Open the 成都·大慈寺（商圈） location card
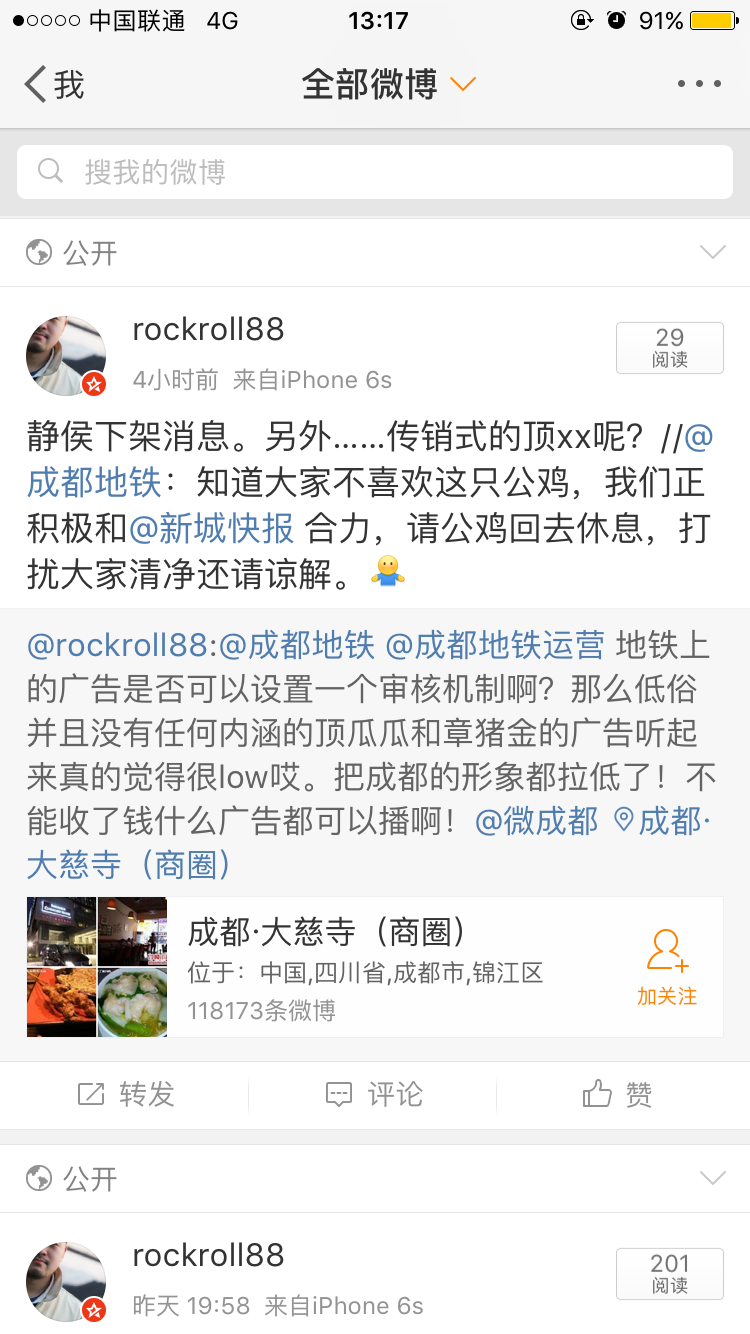Screen dimensions: 750x1334 (x=375, y=967)
